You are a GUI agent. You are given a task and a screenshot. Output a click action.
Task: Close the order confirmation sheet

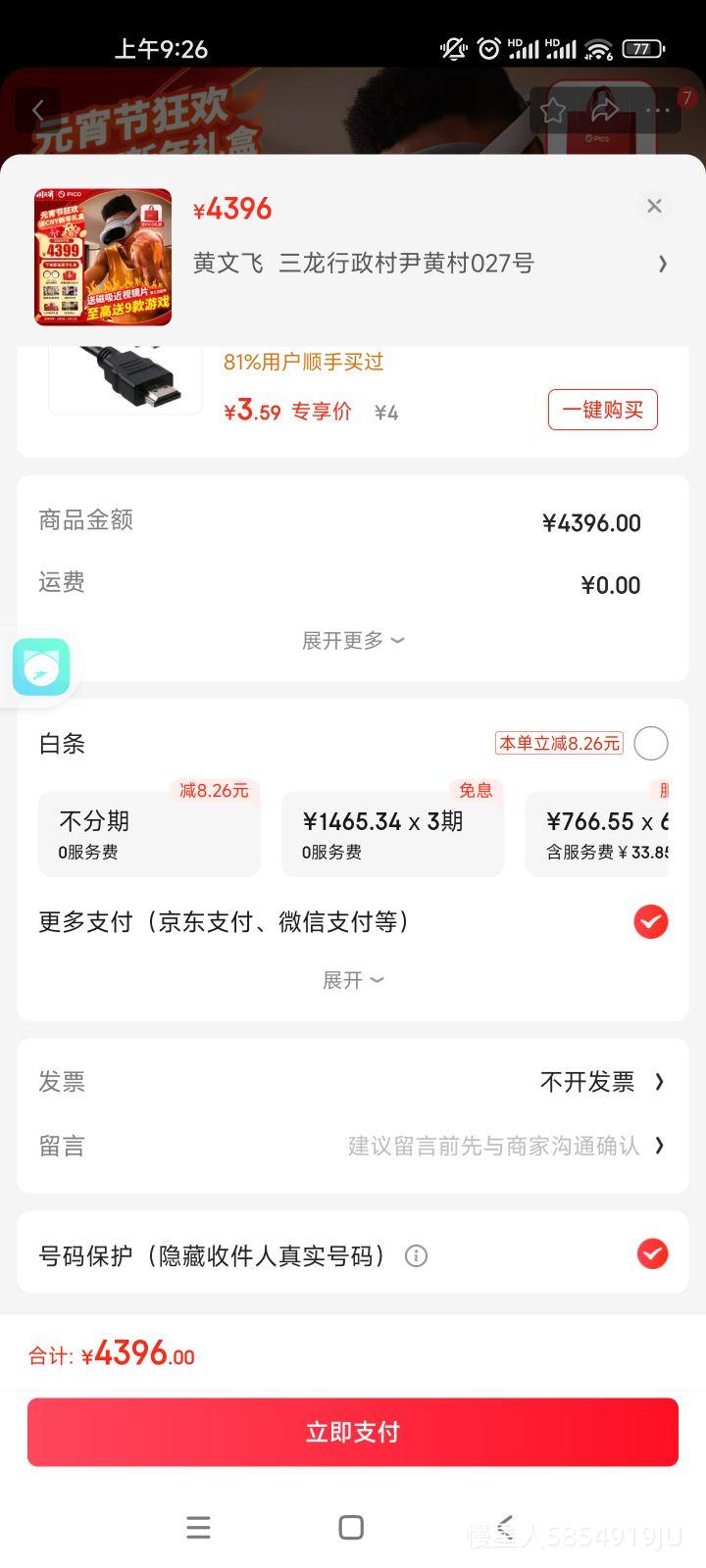[654, 206]
